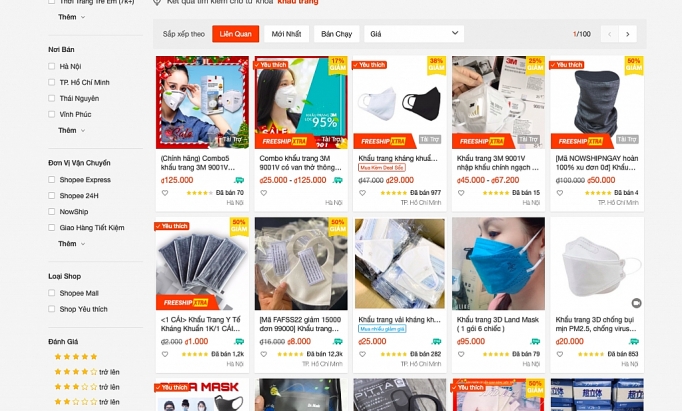
Task: Select the Liên Quan sort option
Action: point(236,34)
